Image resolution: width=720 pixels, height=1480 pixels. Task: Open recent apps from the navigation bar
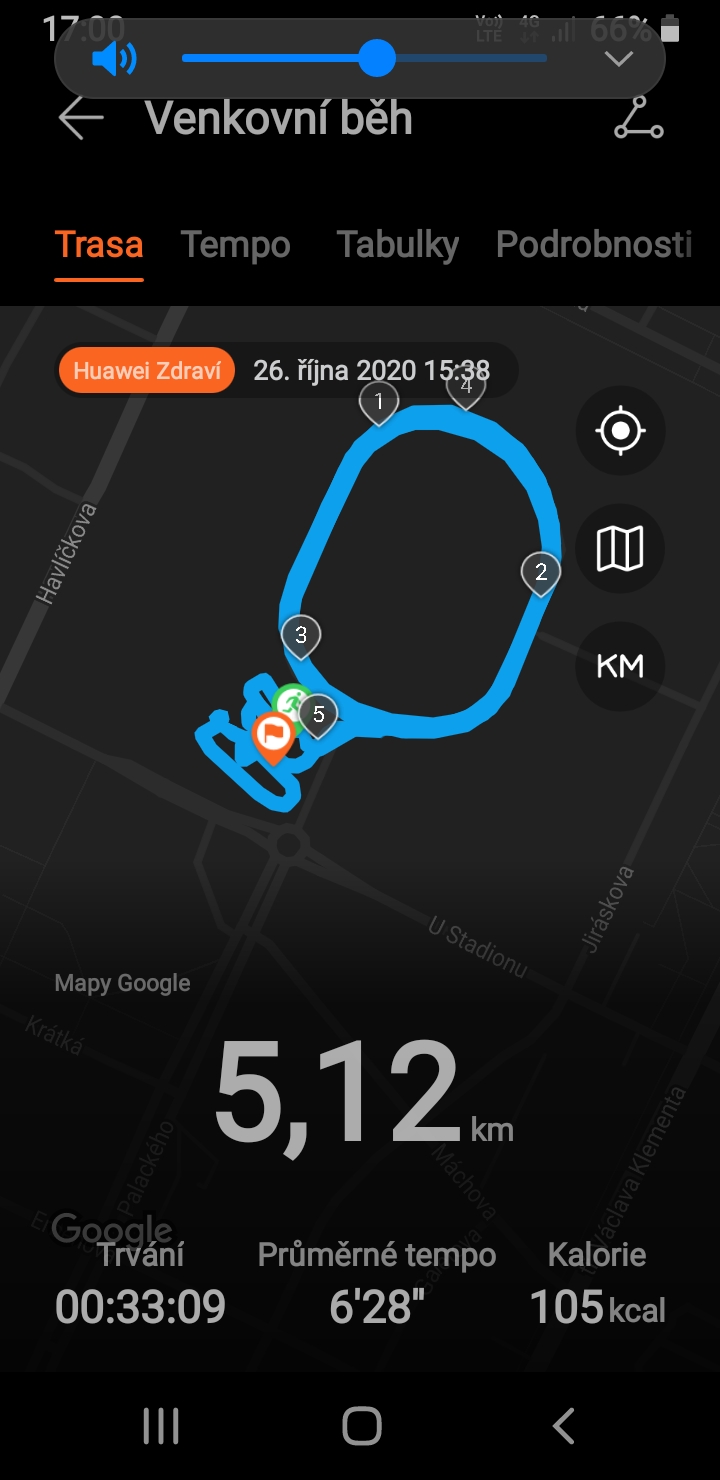coord(160,1426)
